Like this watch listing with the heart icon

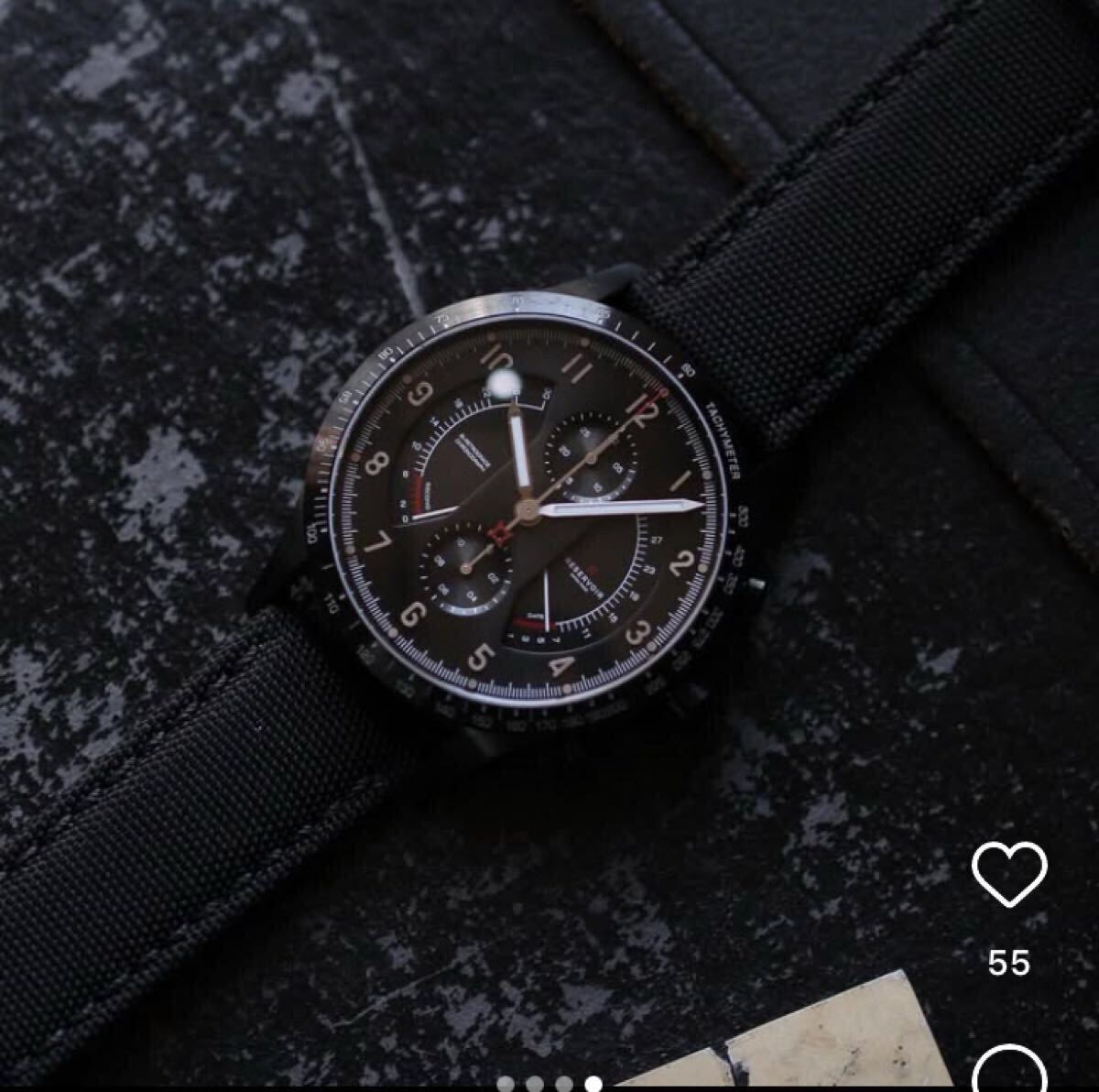click(1008, 873)
